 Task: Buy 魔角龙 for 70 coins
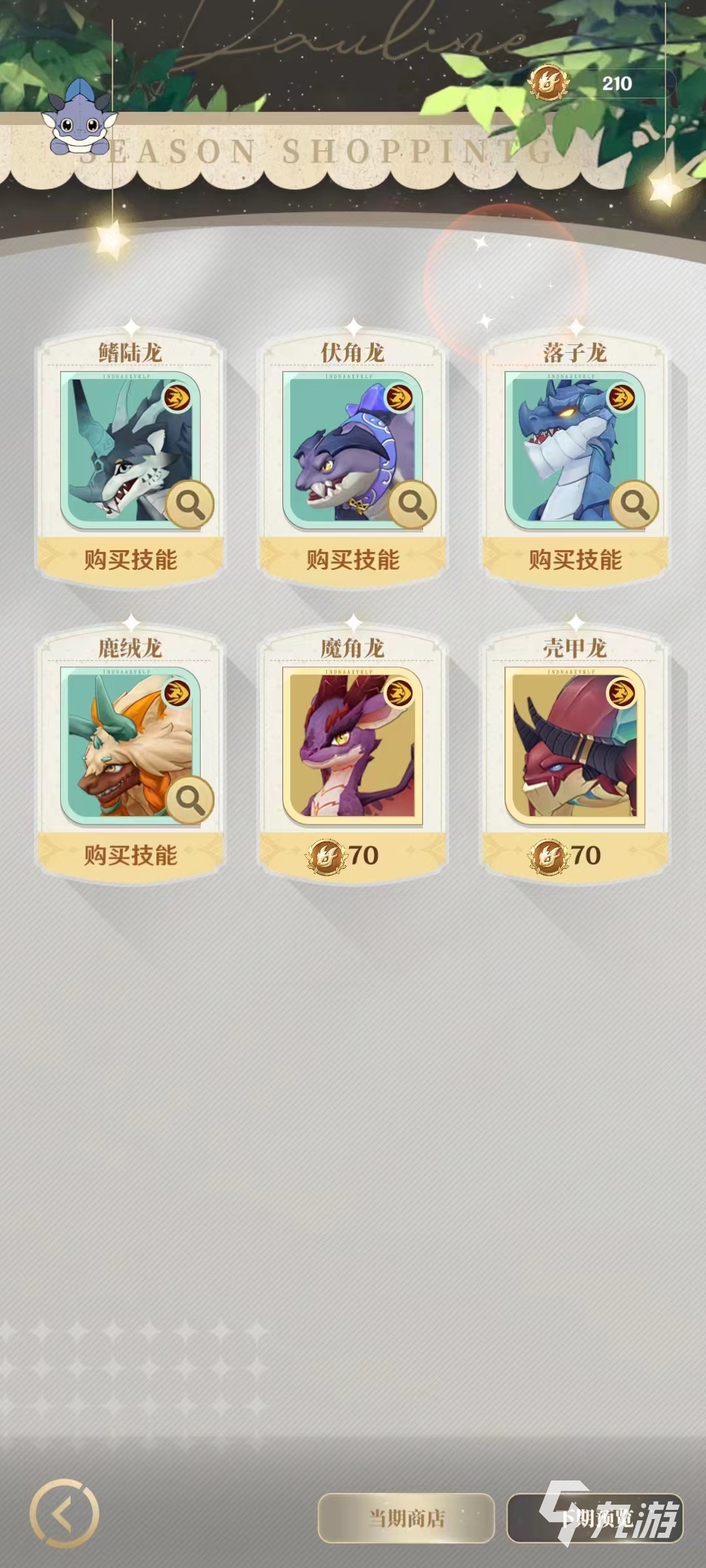click(x=353, y=855)
